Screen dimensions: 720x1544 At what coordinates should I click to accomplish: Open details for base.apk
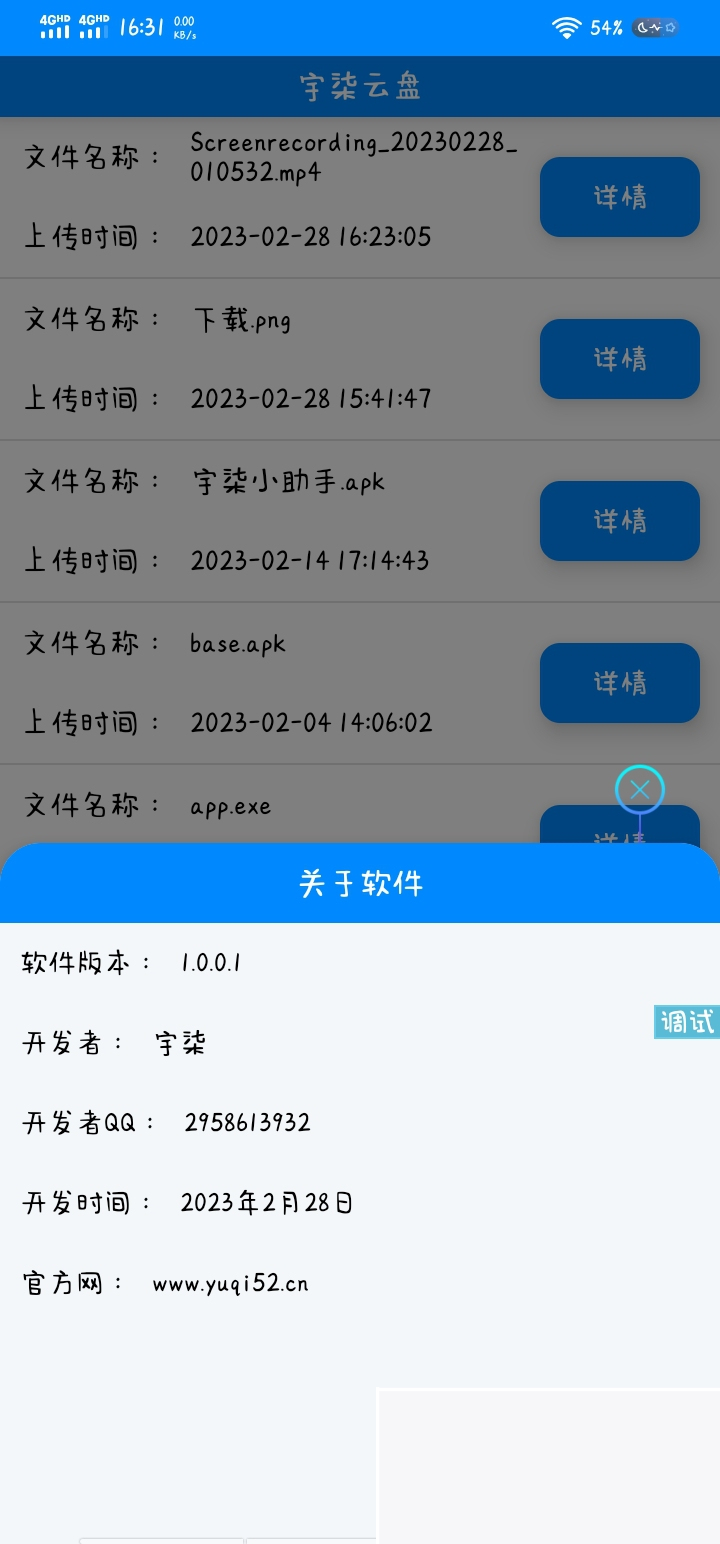pyautogui.click(x=620, y=683)
